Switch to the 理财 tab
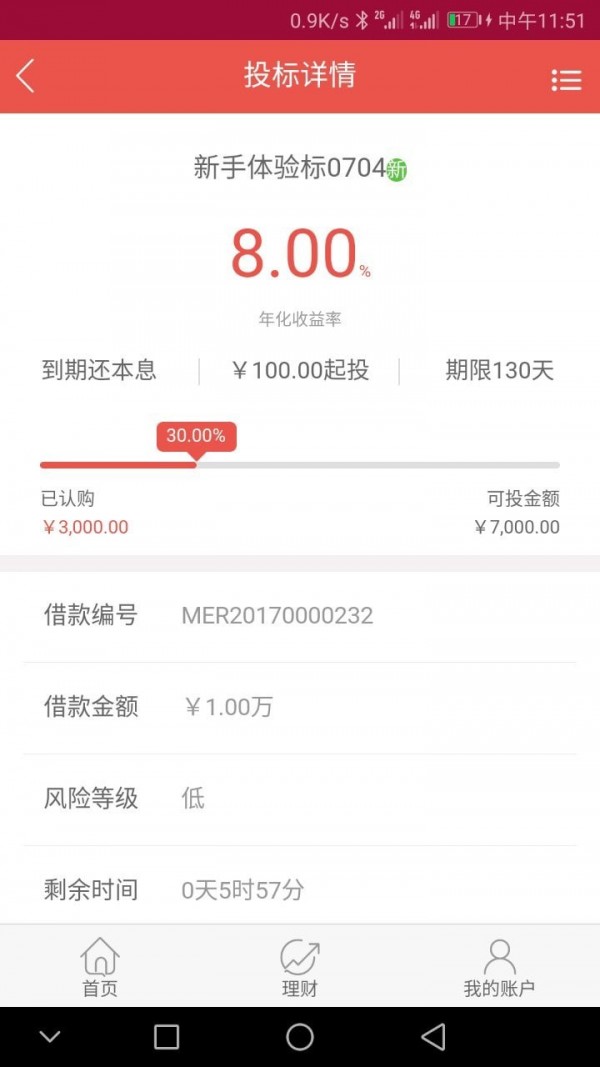 299,967
